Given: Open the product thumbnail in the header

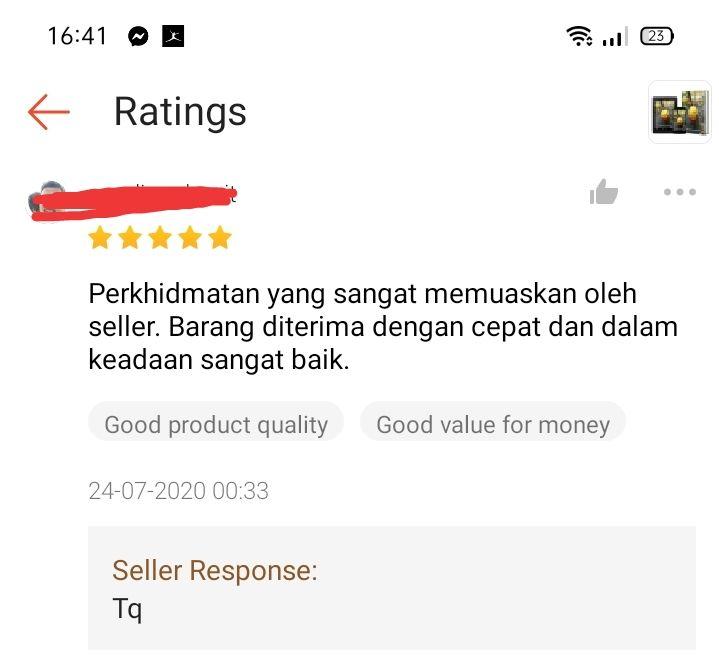Looking at the screenshot, I should (x=679, y=111).
